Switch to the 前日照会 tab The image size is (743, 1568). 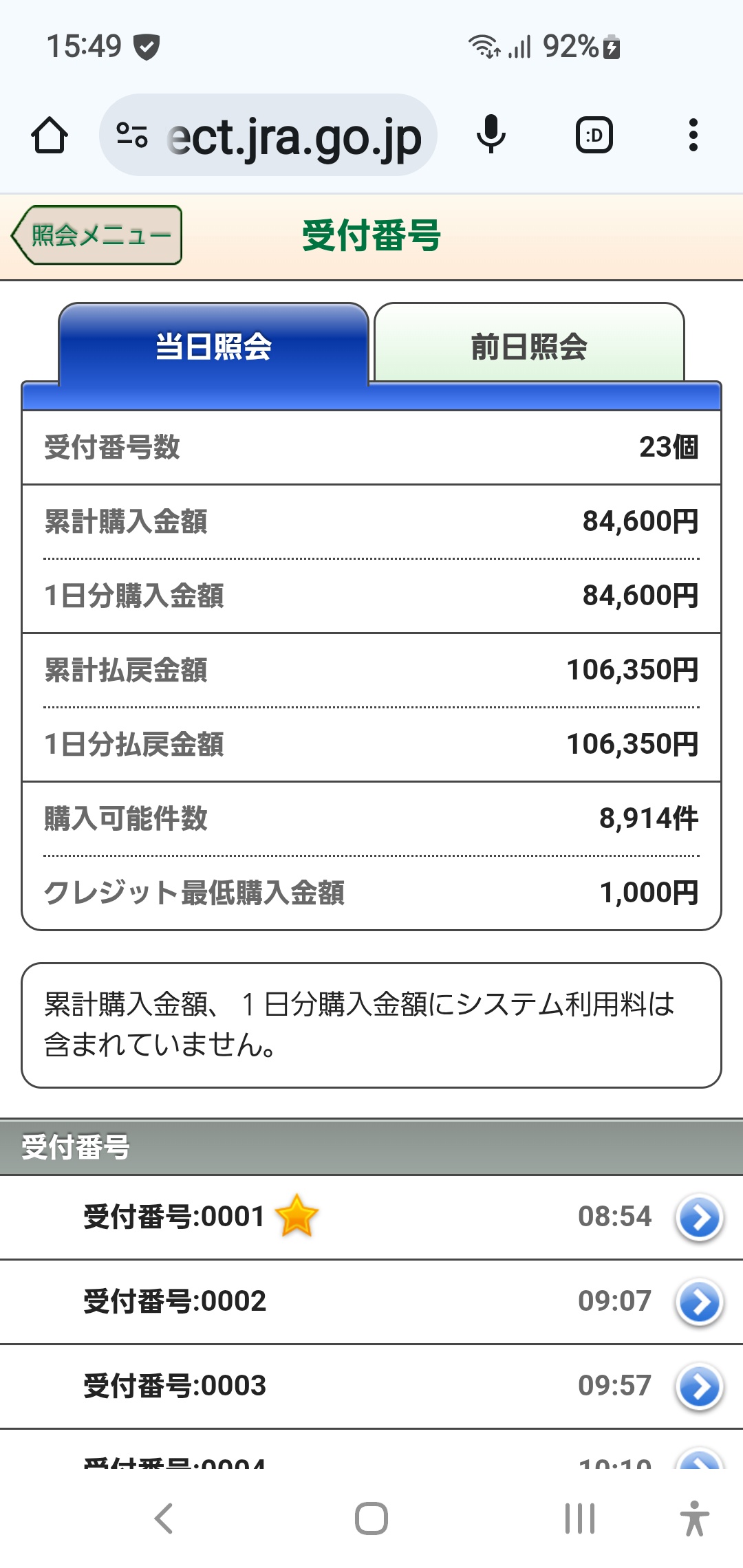[x=528, y=346]
